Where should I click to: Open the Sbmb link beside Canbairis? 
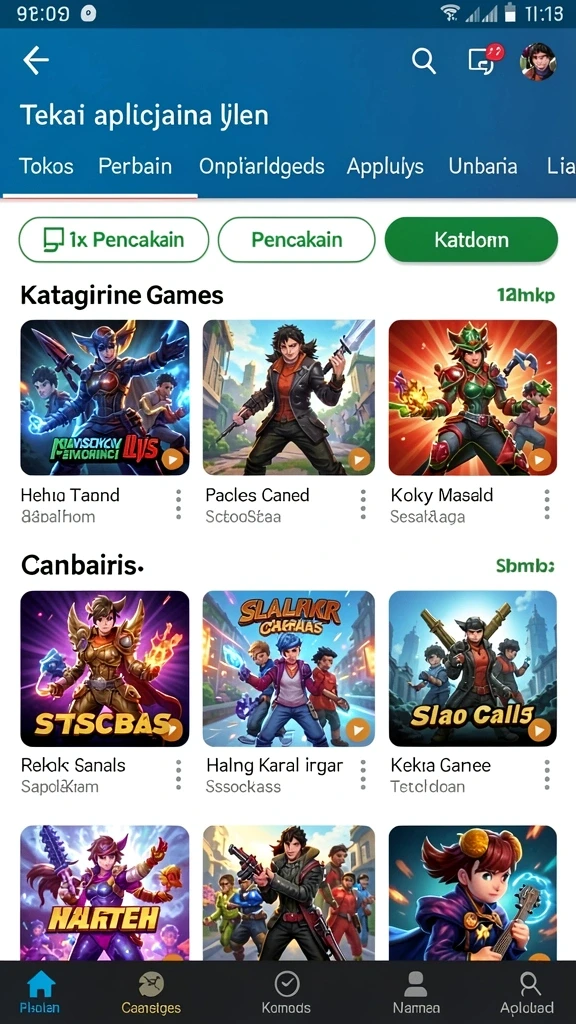tap(525, 566)
